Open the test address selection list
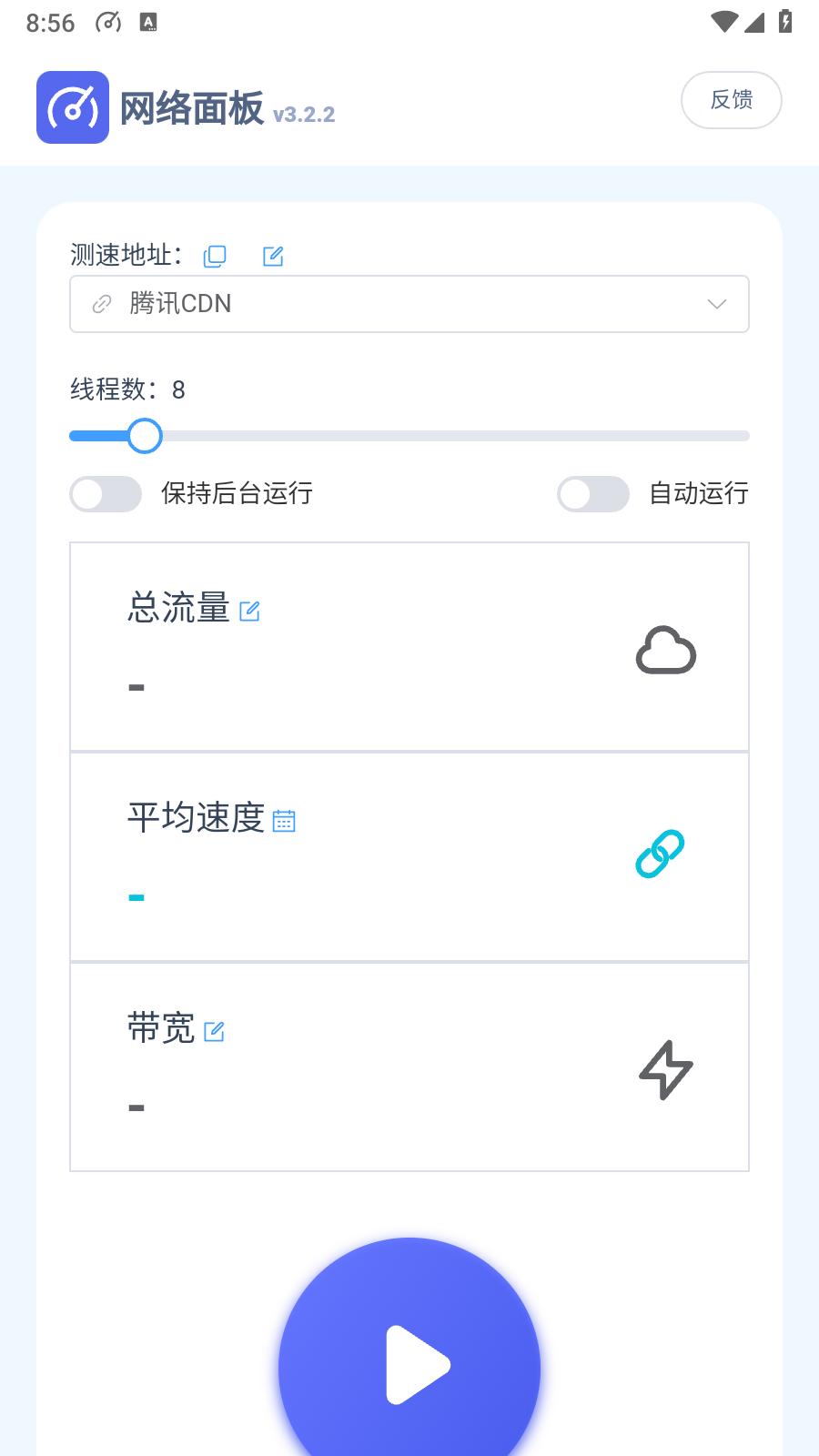 click(x=409, y=304)
